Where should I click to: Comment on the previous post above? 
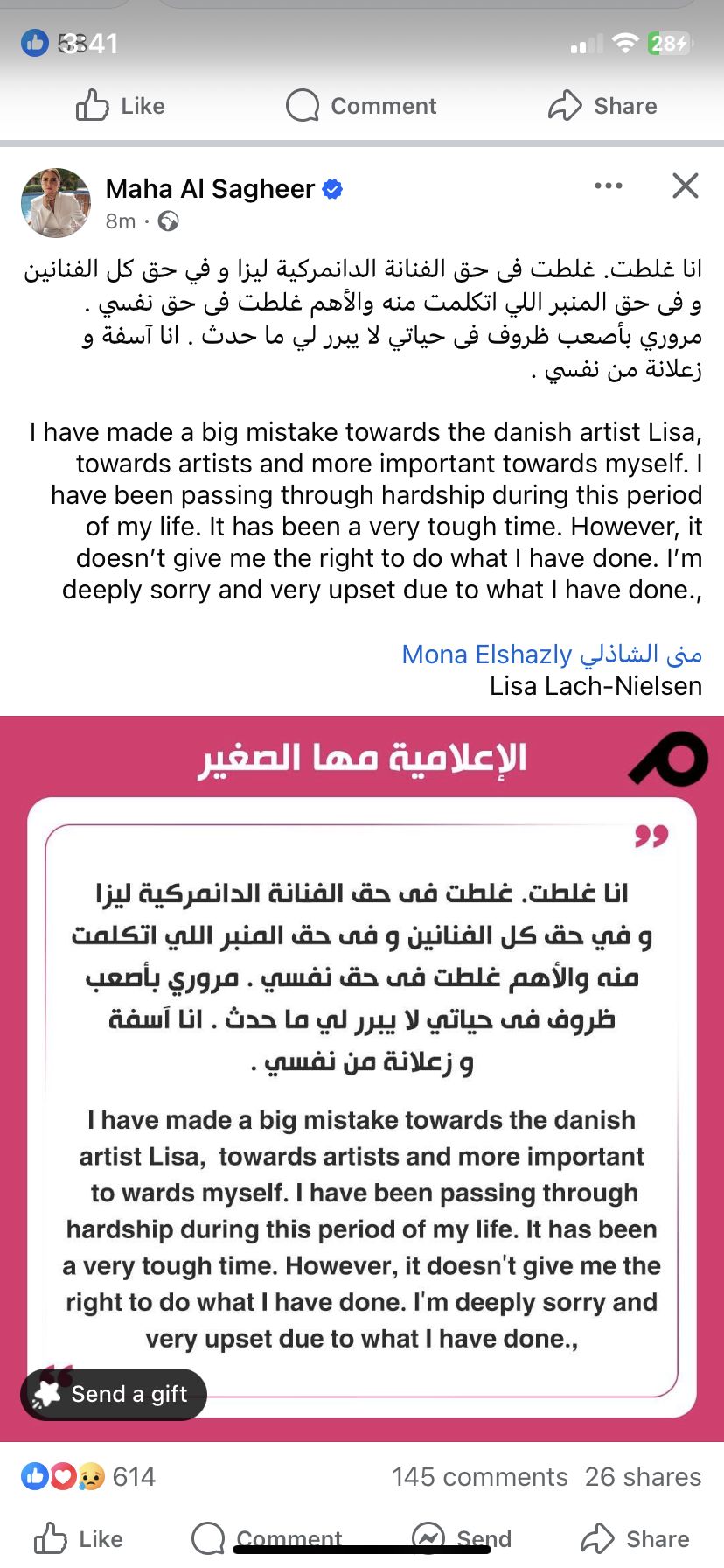coord(361,106)
